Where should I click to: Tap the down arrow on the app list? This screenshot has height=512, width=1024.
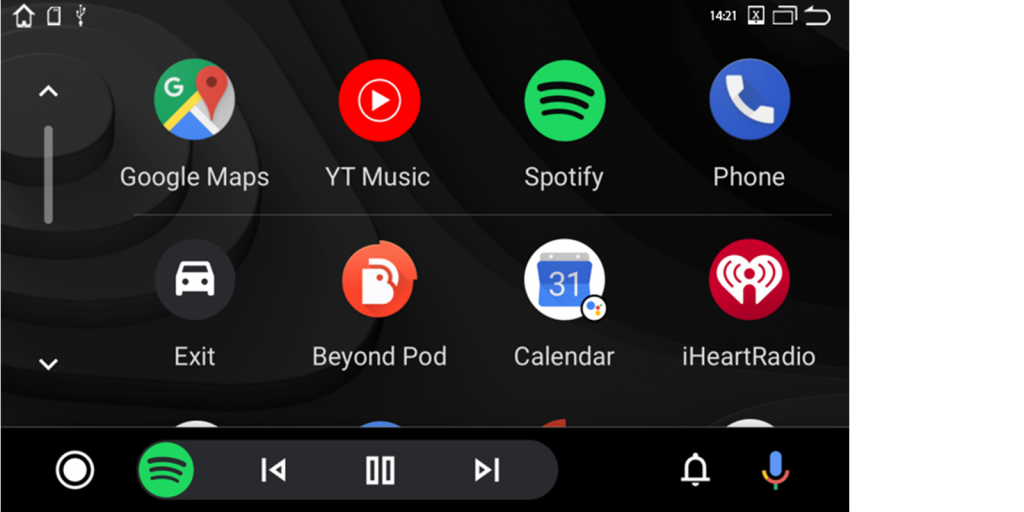(48, 364)
